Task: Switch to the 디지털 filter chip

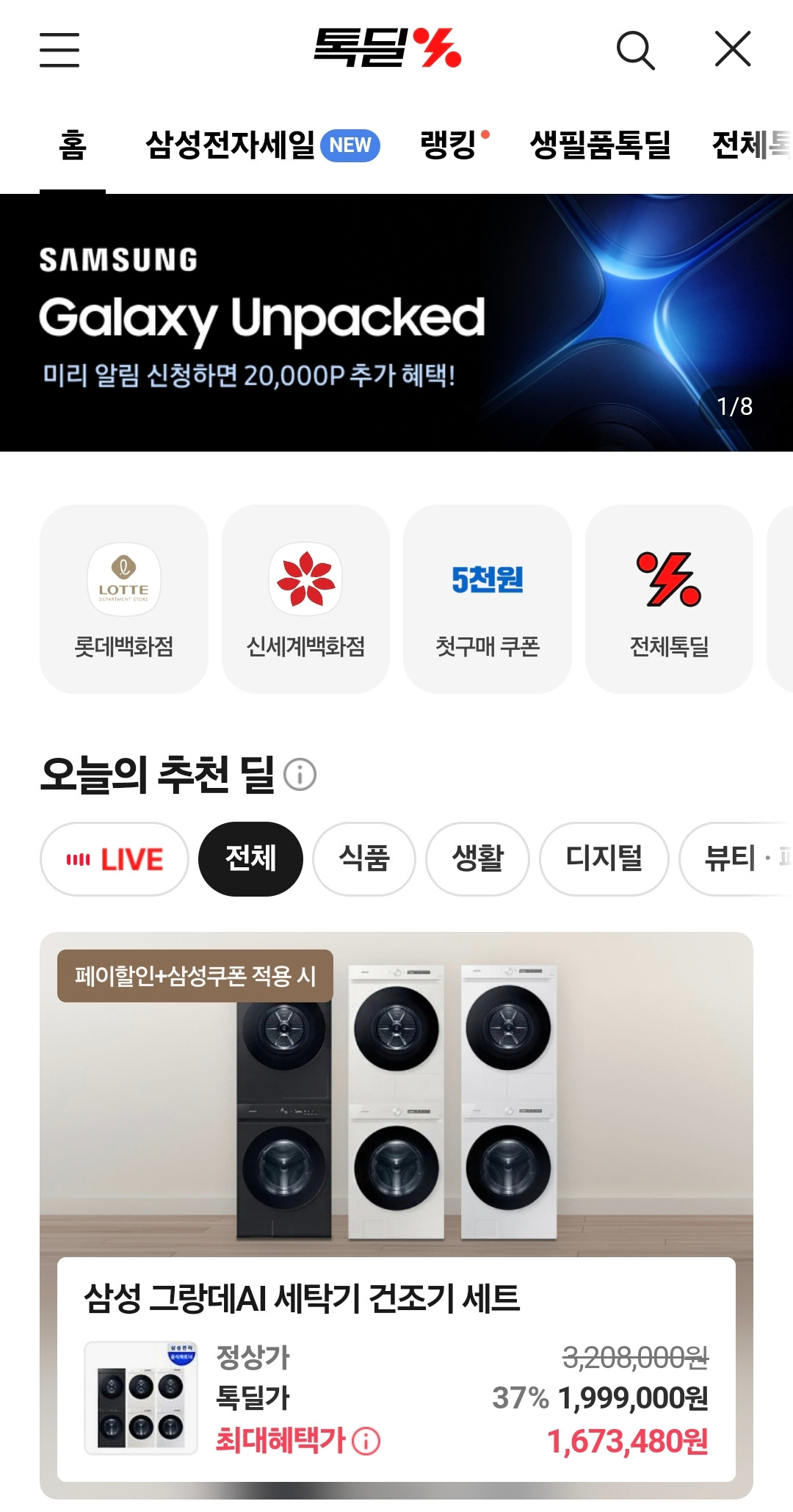Action: [604, 858]
